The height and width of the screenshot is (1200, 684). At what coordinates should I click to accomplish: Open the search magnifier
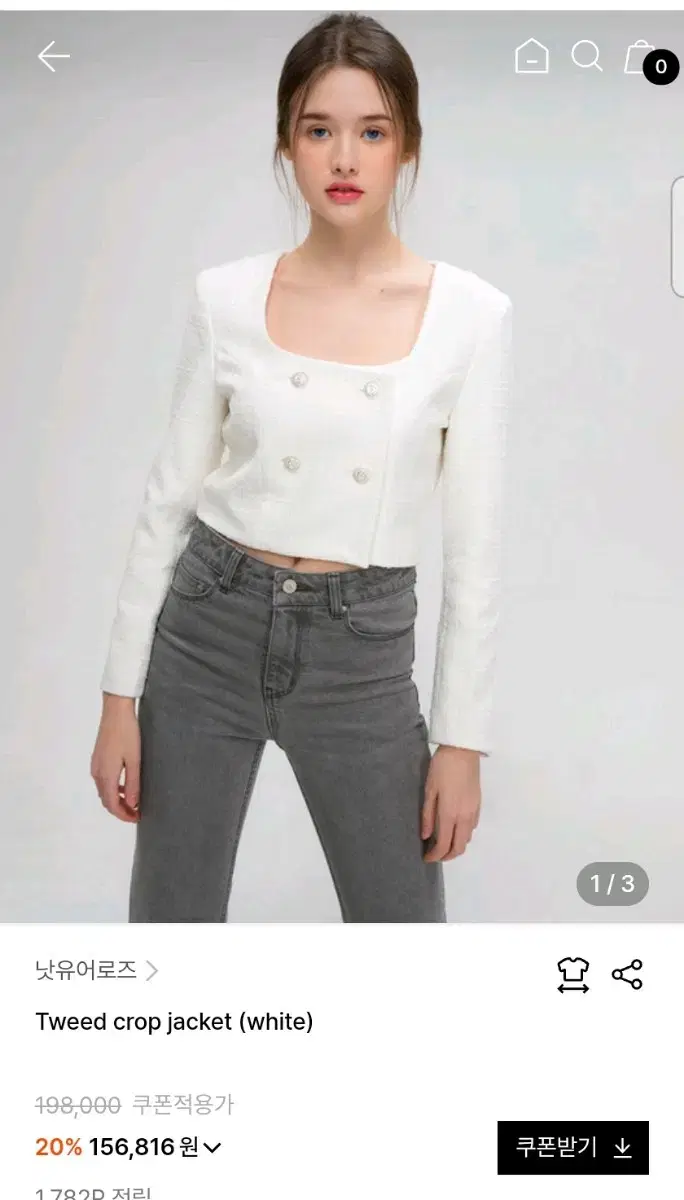click(587, 56)
